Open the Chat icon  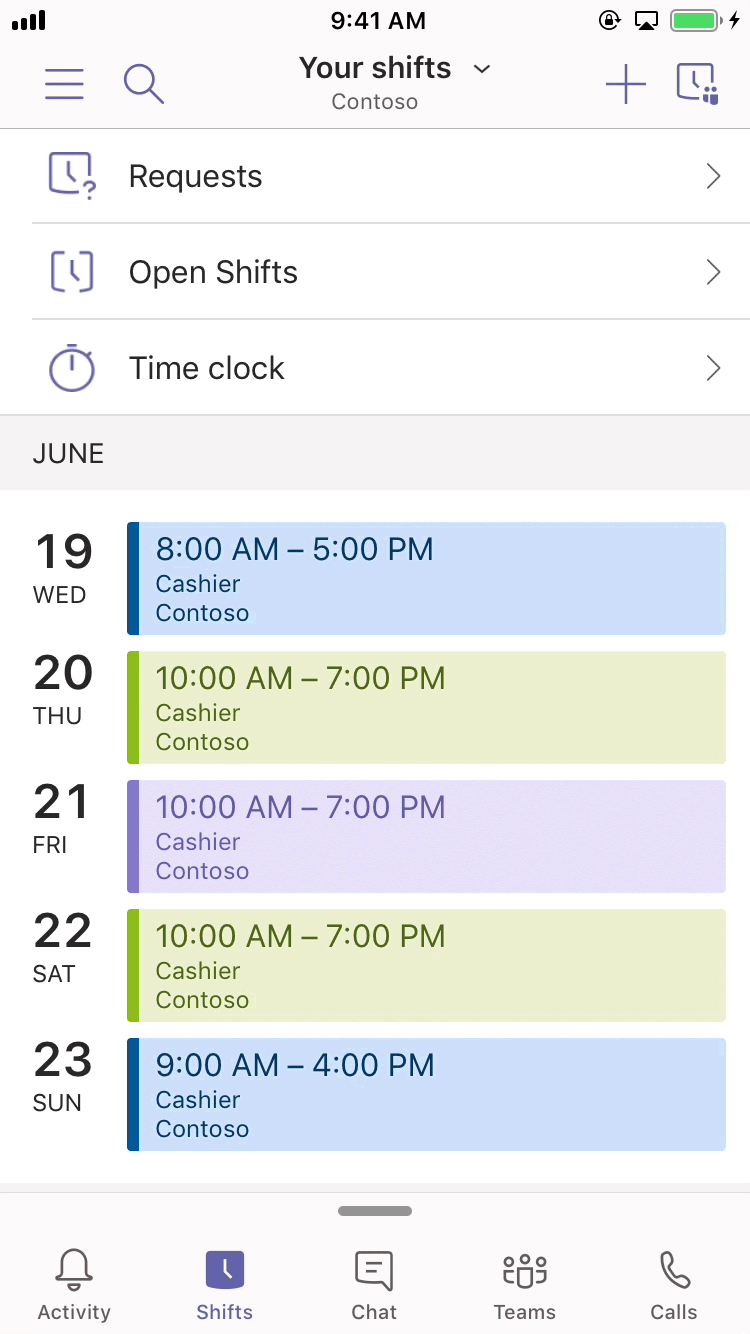373,1270
